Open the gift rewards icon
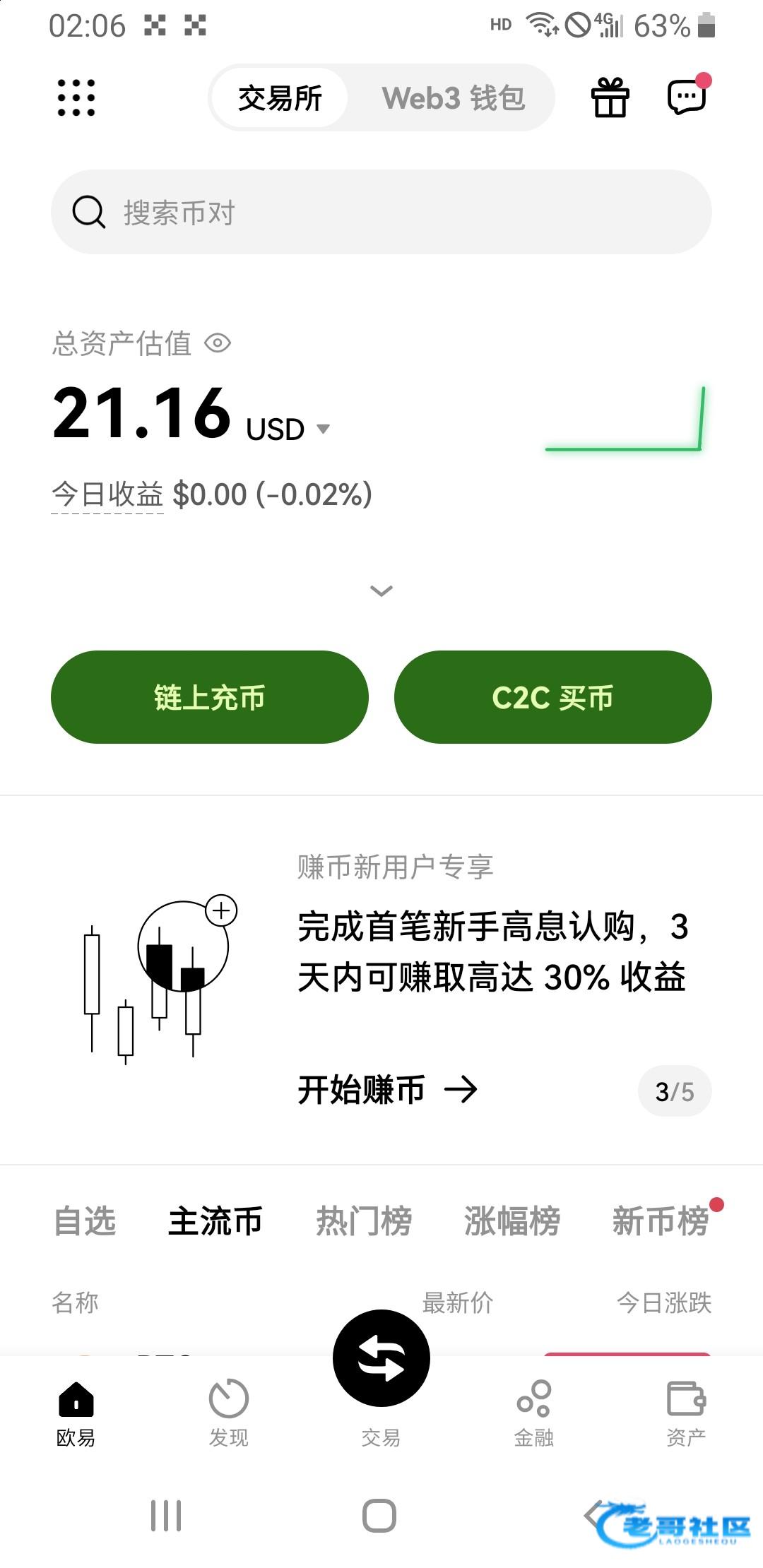 click(x=610, y=97)
